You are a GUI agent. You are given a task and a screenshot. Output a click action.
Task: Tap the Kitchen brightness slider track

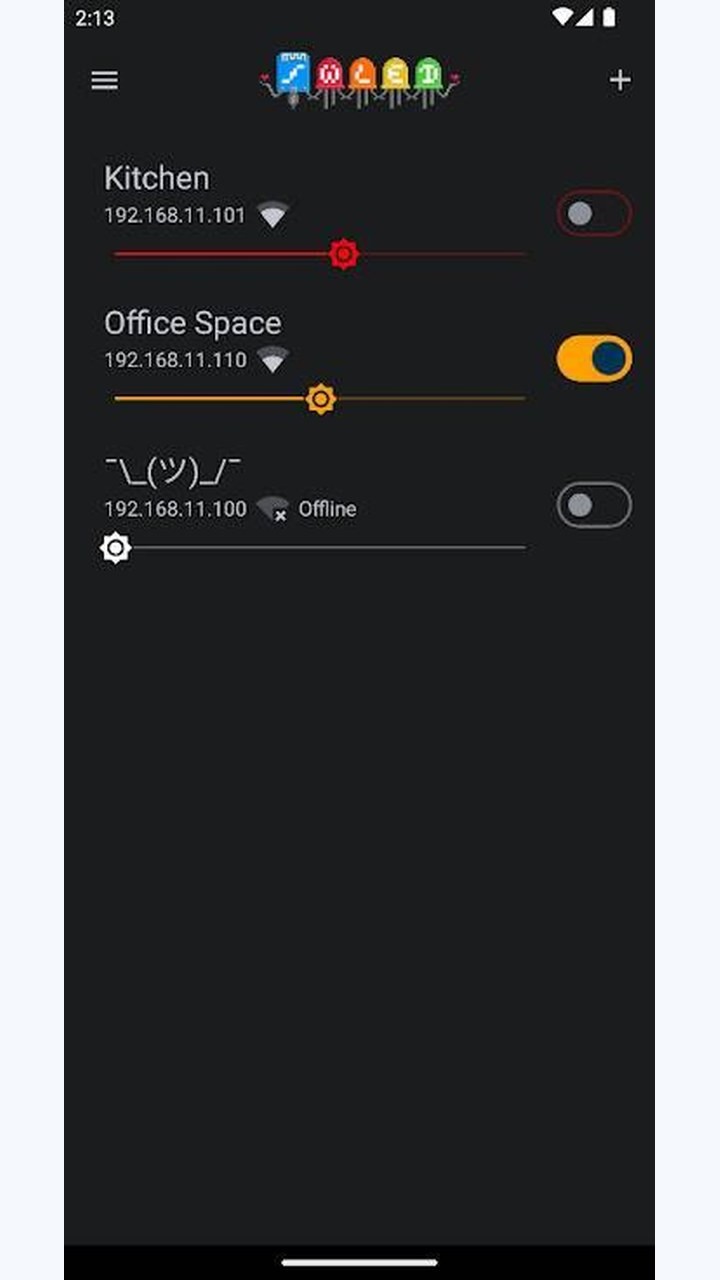(x=320, y=254)
